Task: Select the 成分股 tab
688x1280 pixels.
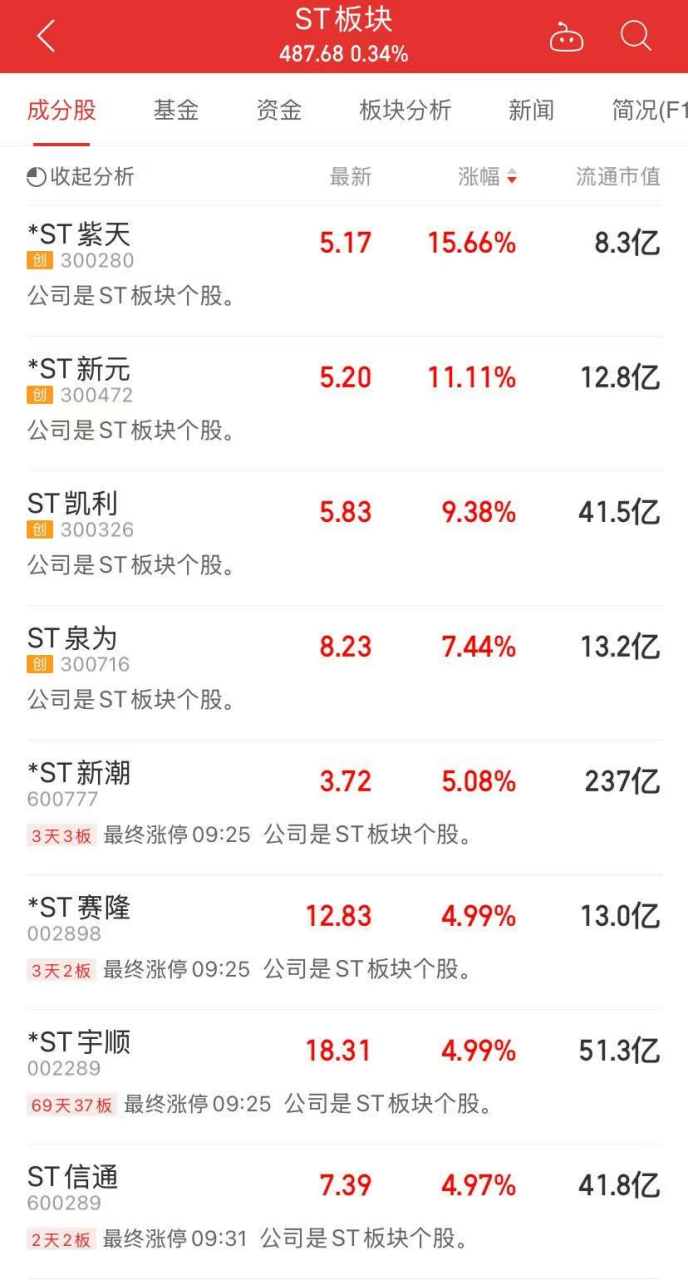Action: [x=62, y=110]
